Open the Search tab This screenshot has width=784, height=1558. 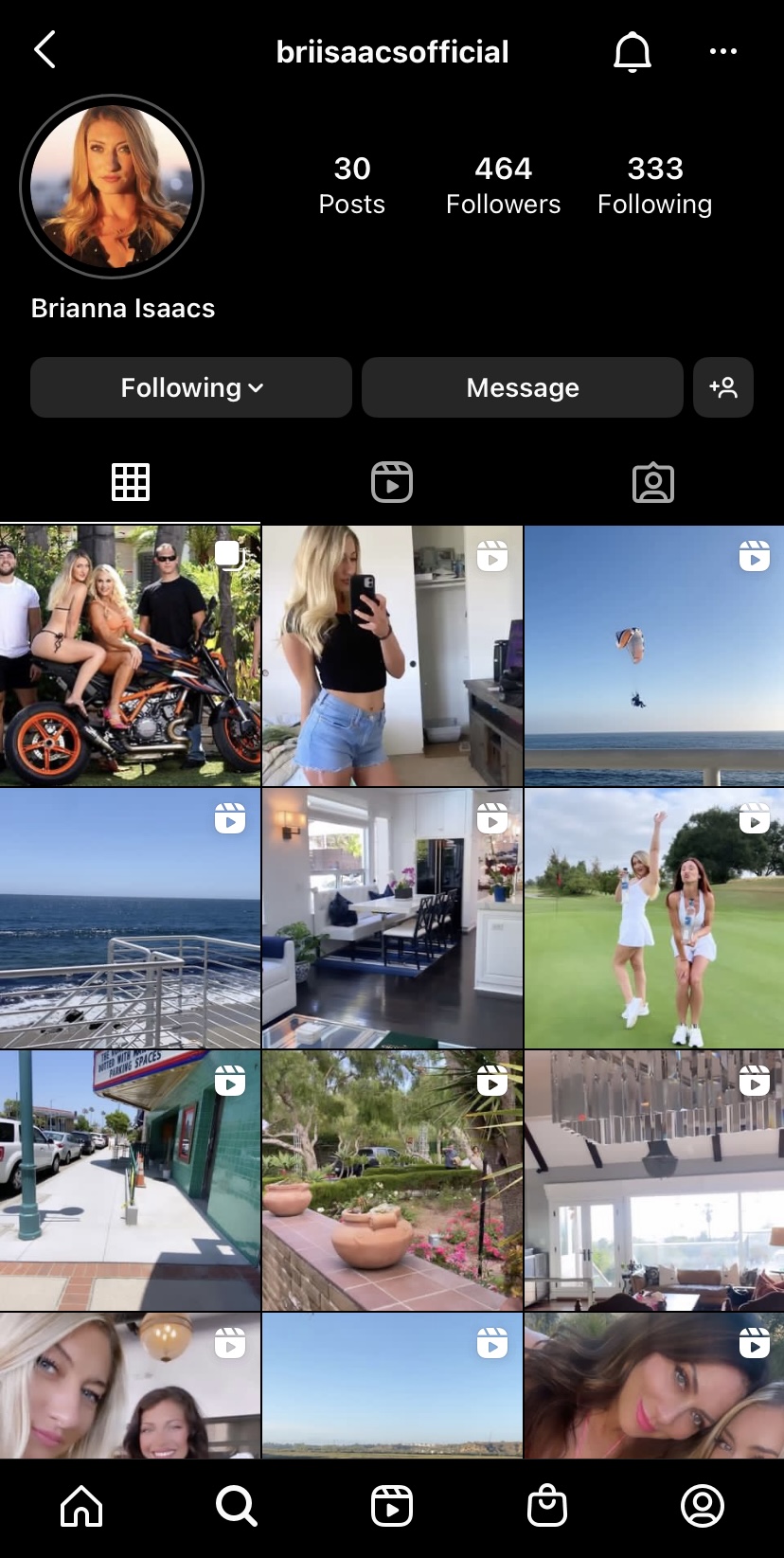[237, 1505]
